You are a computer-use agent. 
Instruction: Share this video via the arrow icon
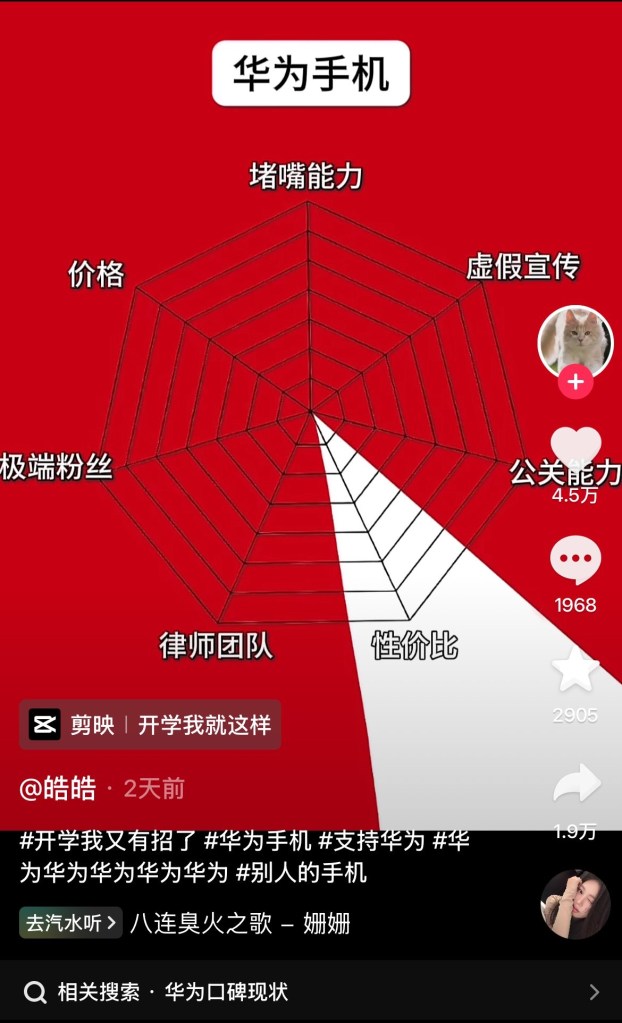(577, 784)
